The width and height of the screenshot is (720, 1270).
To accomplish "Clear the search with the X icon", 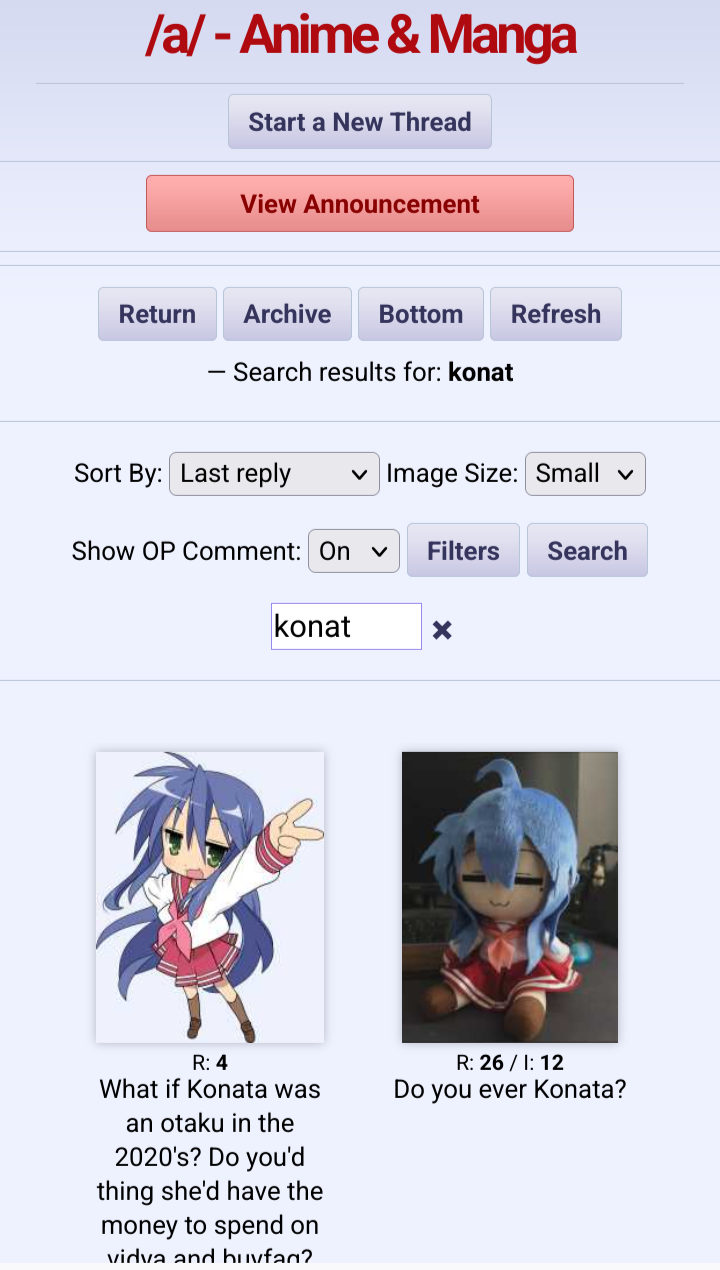I will click(x=442, y=630).
